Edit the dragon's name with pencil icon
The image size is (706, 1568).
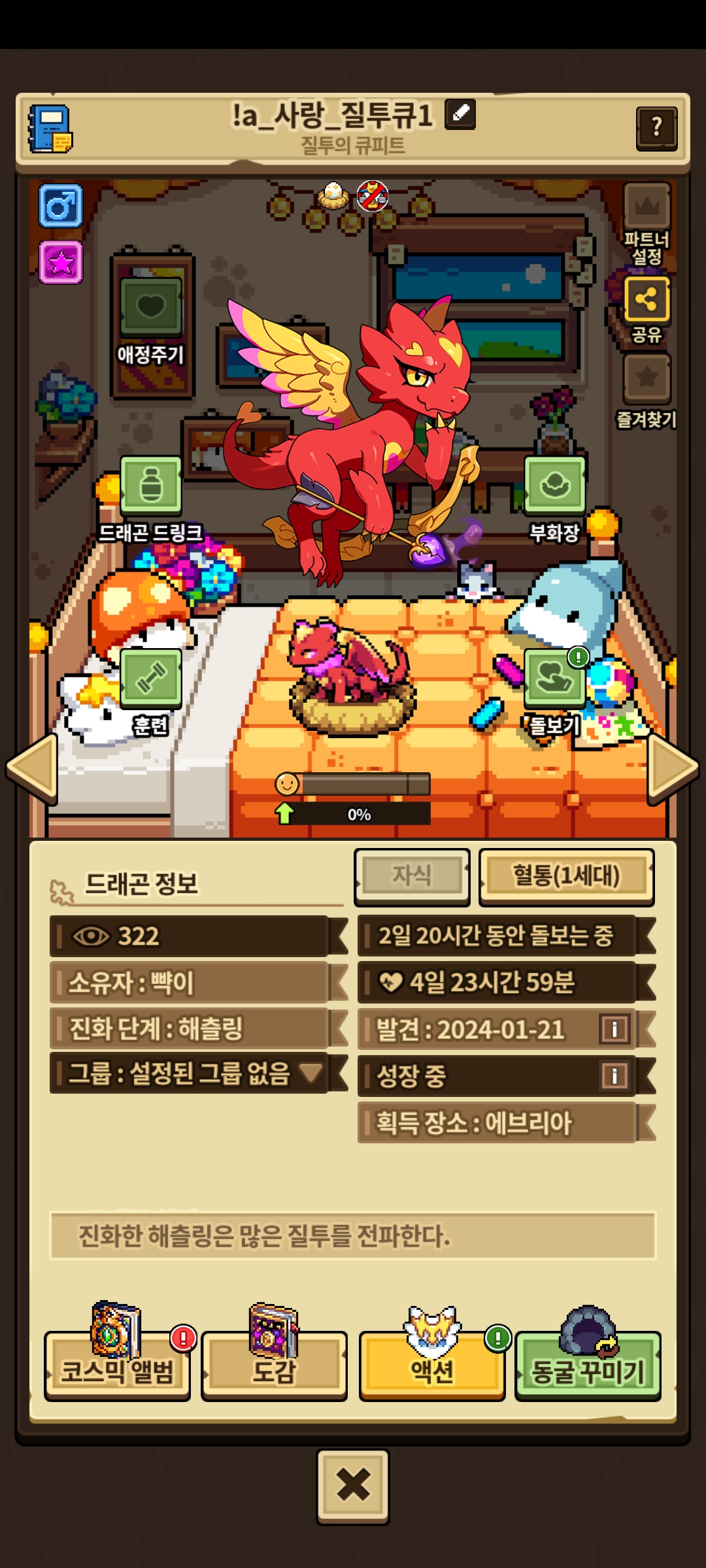click(460, 114)
